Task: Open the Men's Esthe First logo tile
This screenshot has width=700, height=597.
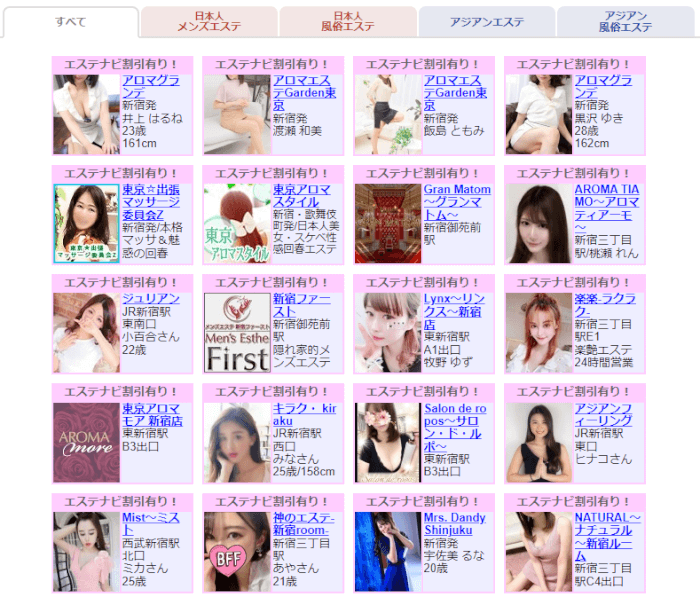Action: (x=237, y=332)
